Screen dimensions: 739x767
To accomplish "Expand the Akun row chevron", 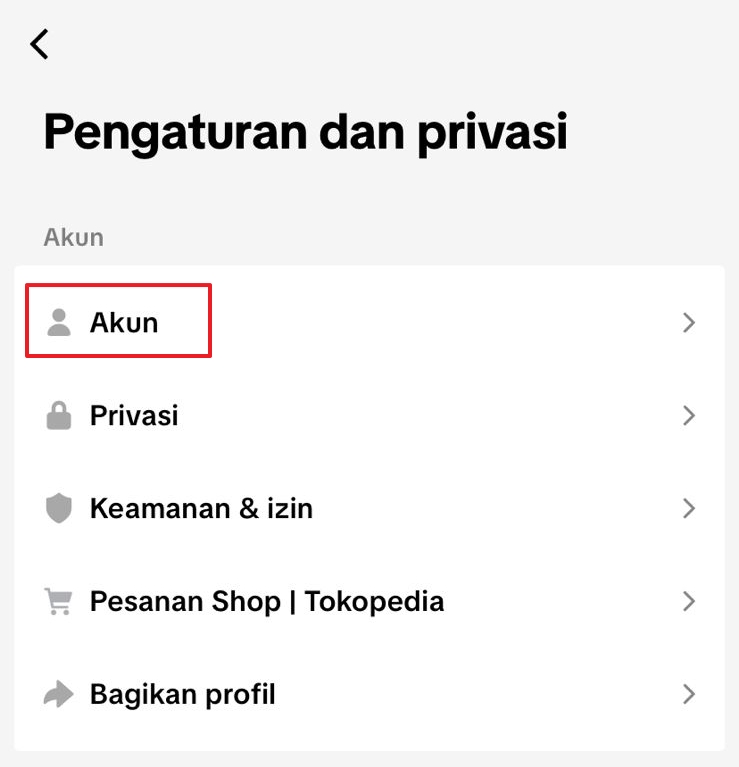I will pos(688,320).
